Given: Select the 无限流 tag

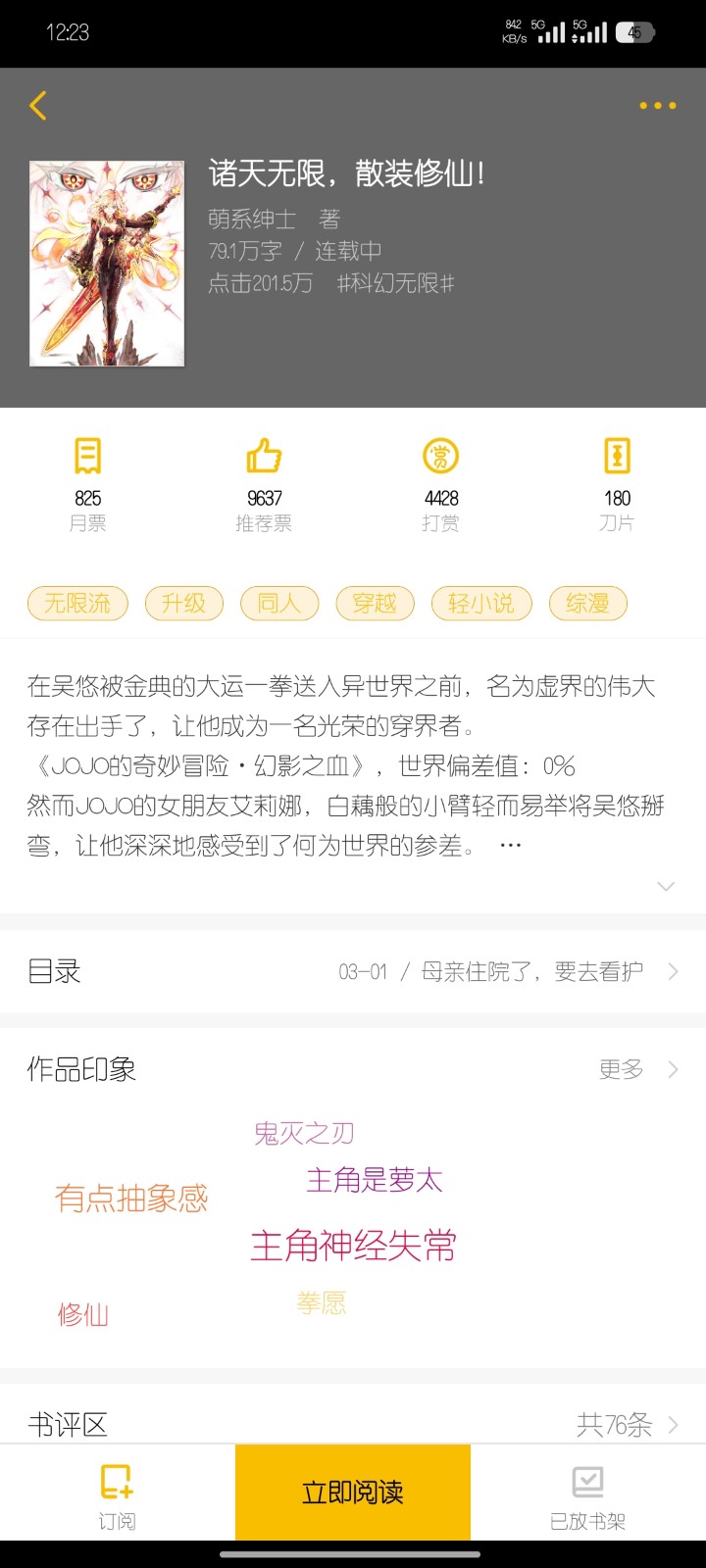Looking at the screenshot, I should coord(76,604).
